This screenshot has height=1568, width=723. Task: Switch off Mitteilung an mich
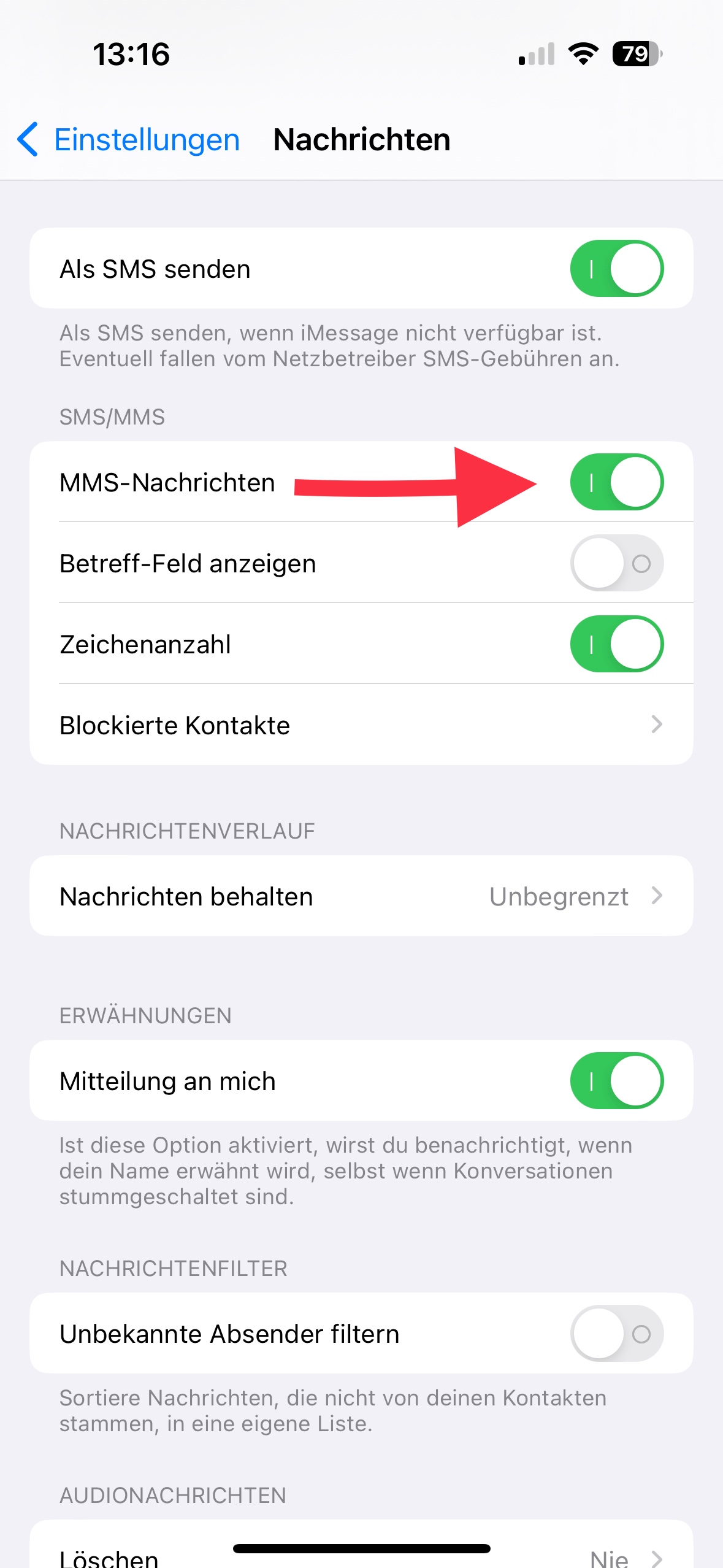pos(616,1081)
